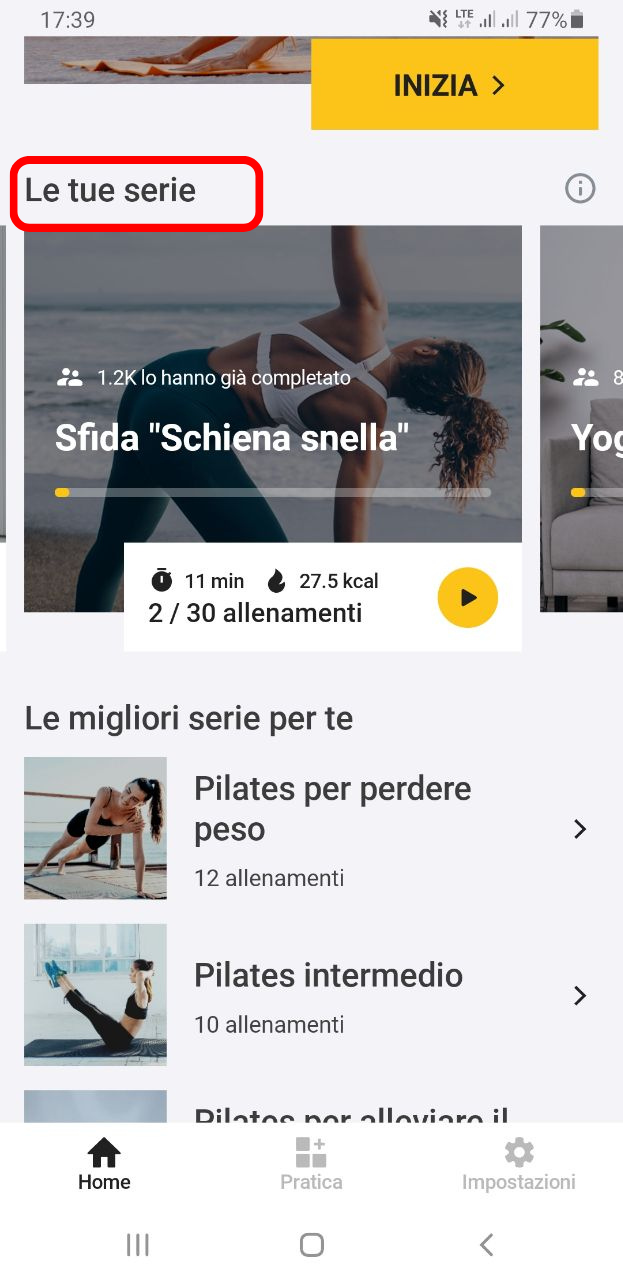Tap the yellow INIZIA button
This screenshot has height=1280, width=623.
point(454,84)
